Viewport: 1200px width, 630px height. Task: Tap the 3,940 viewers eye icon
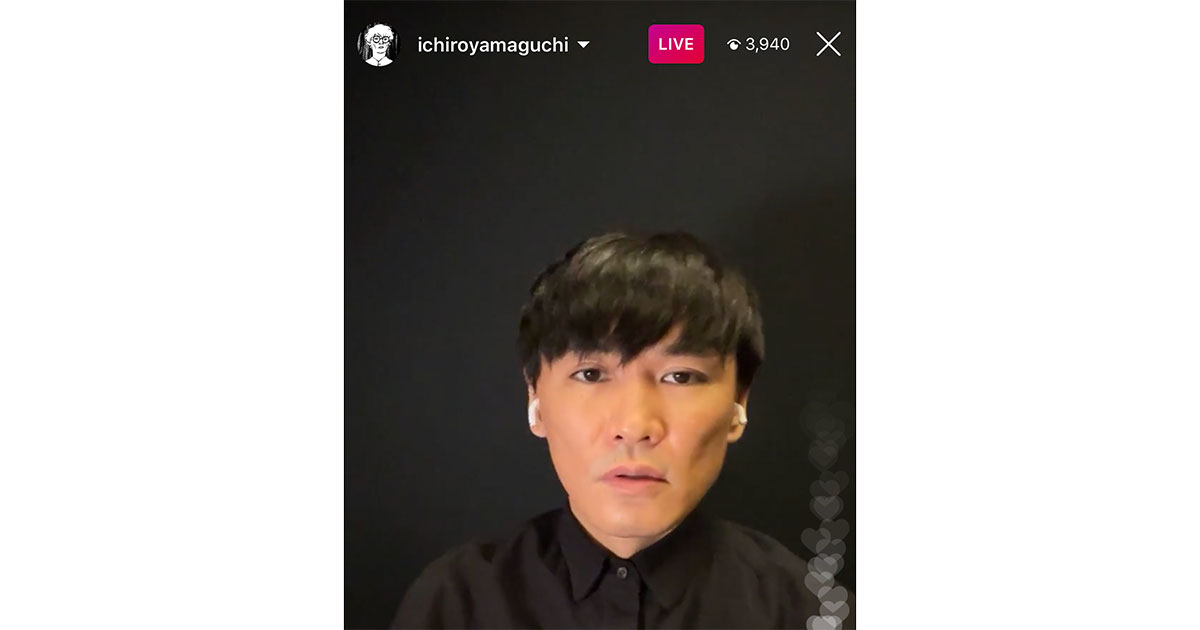coord(734,45)
